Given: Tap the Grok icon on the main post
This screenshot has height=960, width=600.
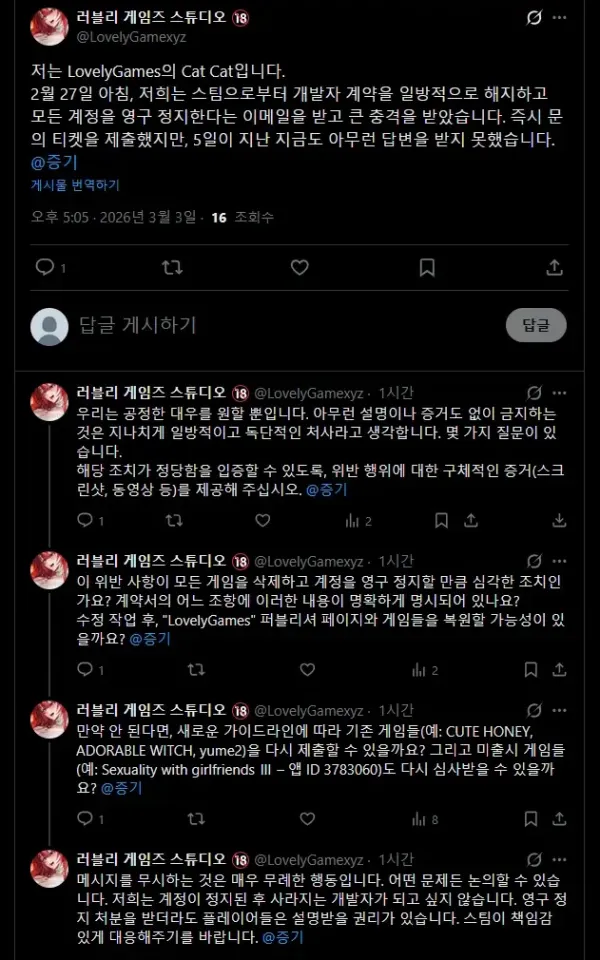Looking at the screenshot, I should click(x=534, y=18).
